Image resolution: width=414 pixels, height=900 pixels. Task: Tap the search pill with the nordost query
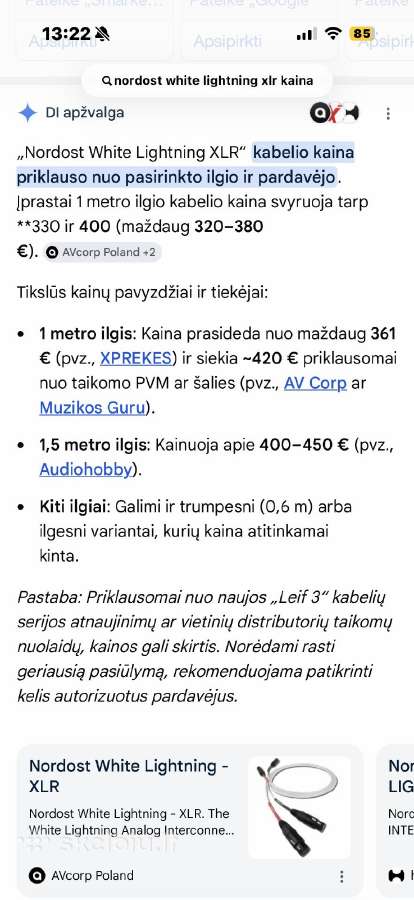tap(207, 81)
